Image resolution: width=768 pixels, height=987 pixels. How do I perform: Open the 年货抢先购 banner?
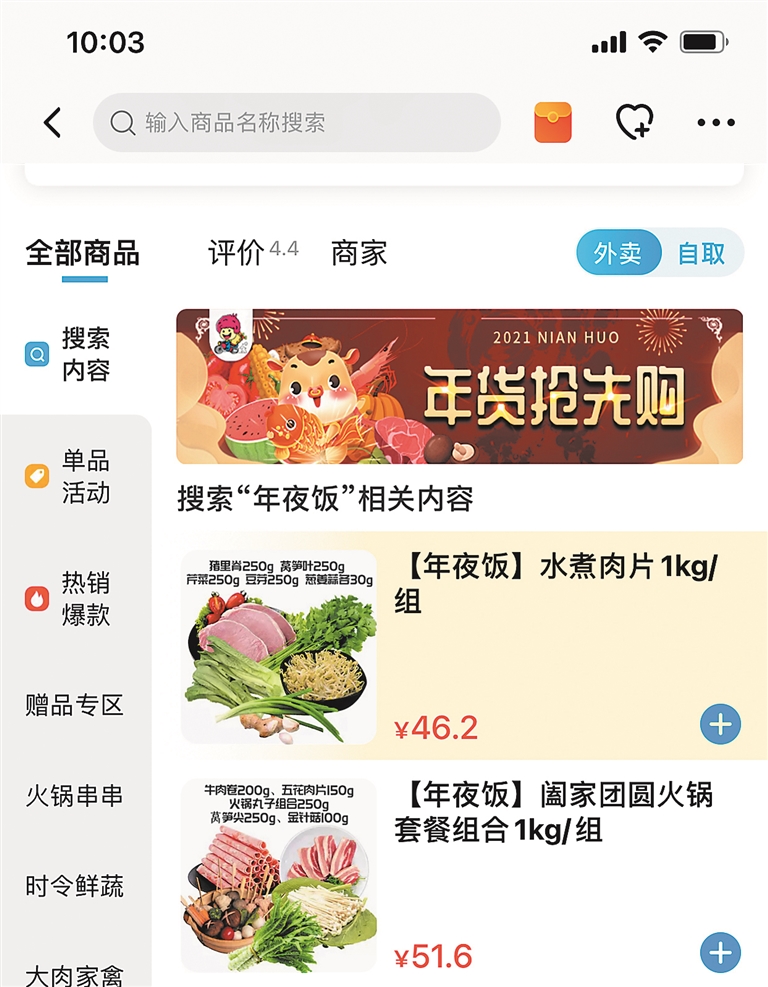tap(459, 386)
